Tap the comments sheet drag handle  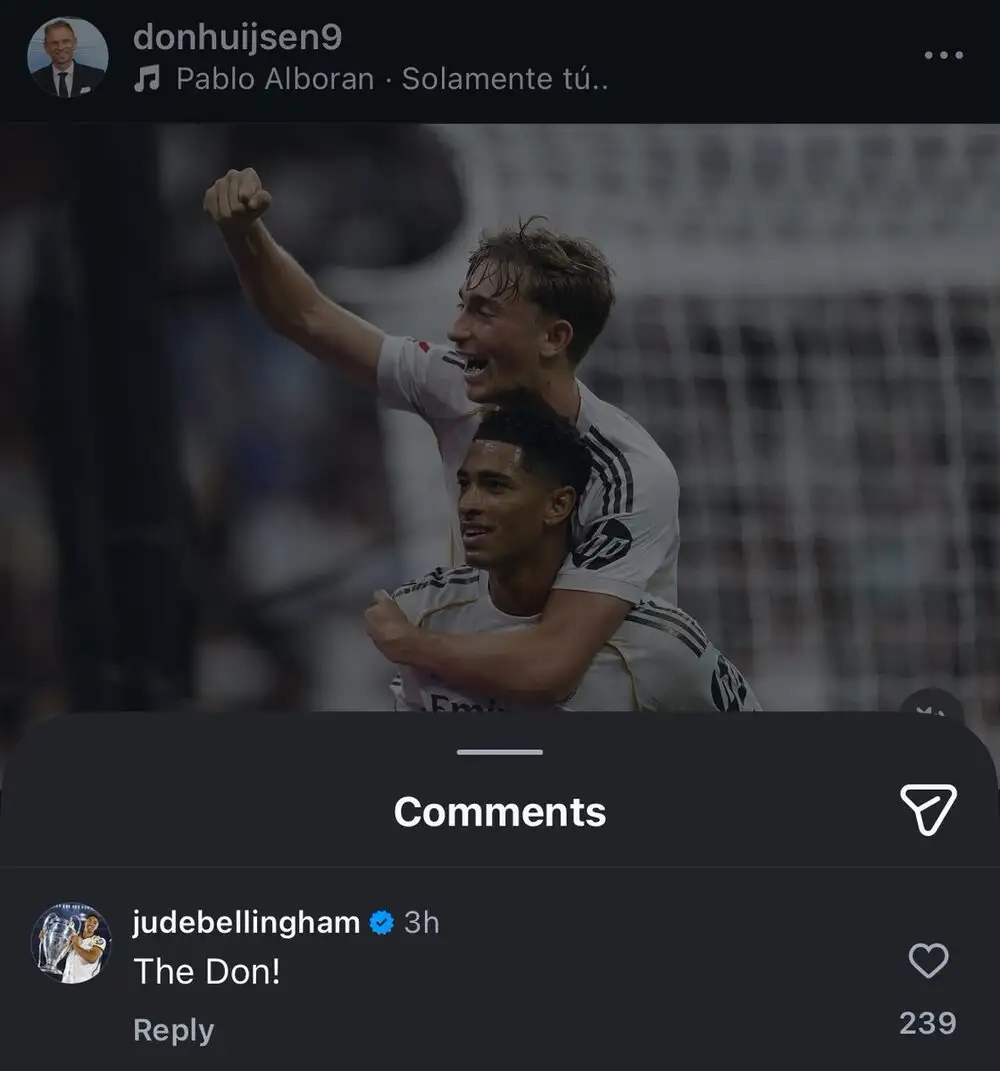pos(500,752)
